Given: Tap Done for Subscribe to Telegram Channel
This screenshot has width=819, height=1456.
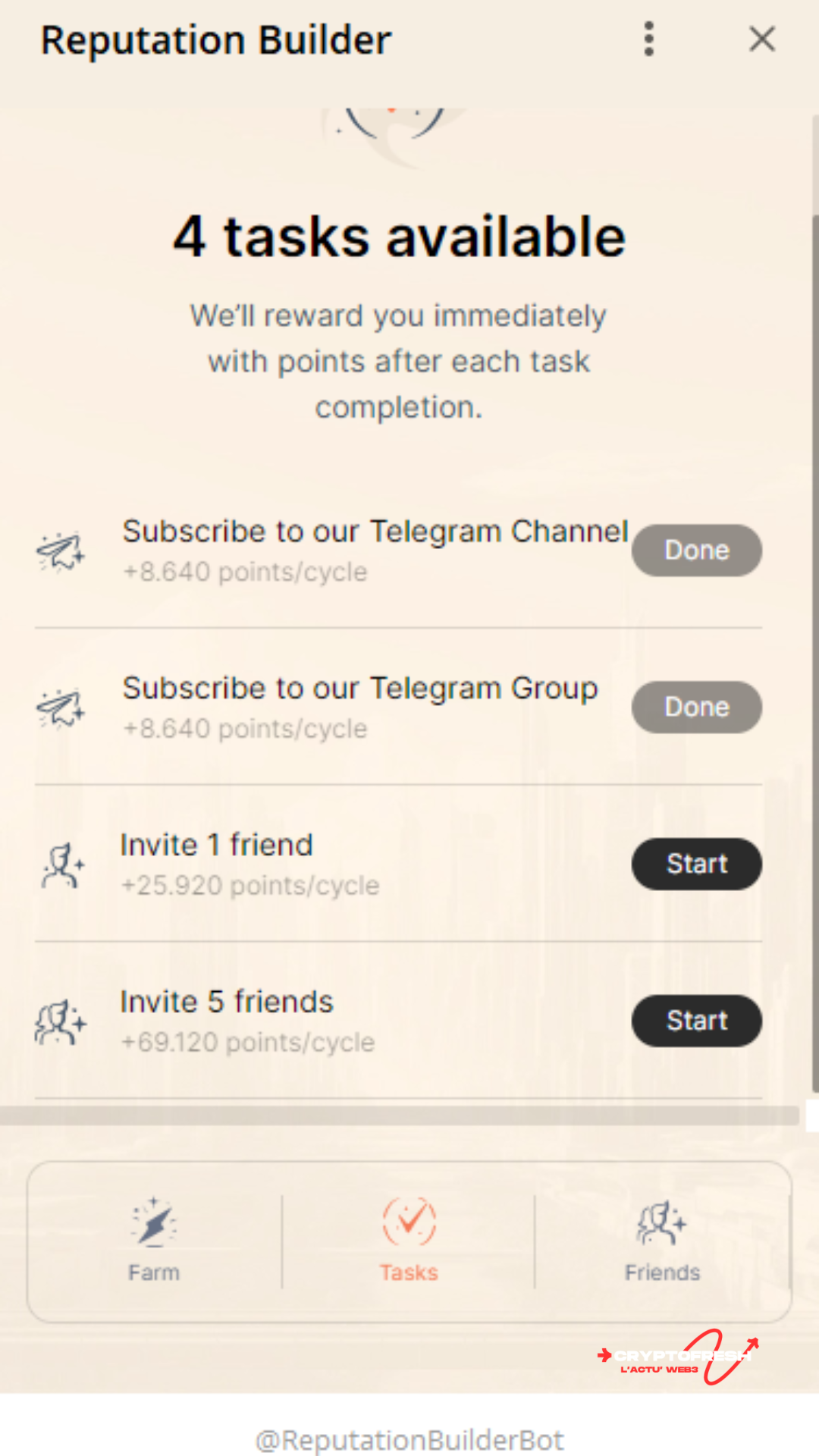Looking at the screenshot, I should pyautogui.click(x=696, y=551).
